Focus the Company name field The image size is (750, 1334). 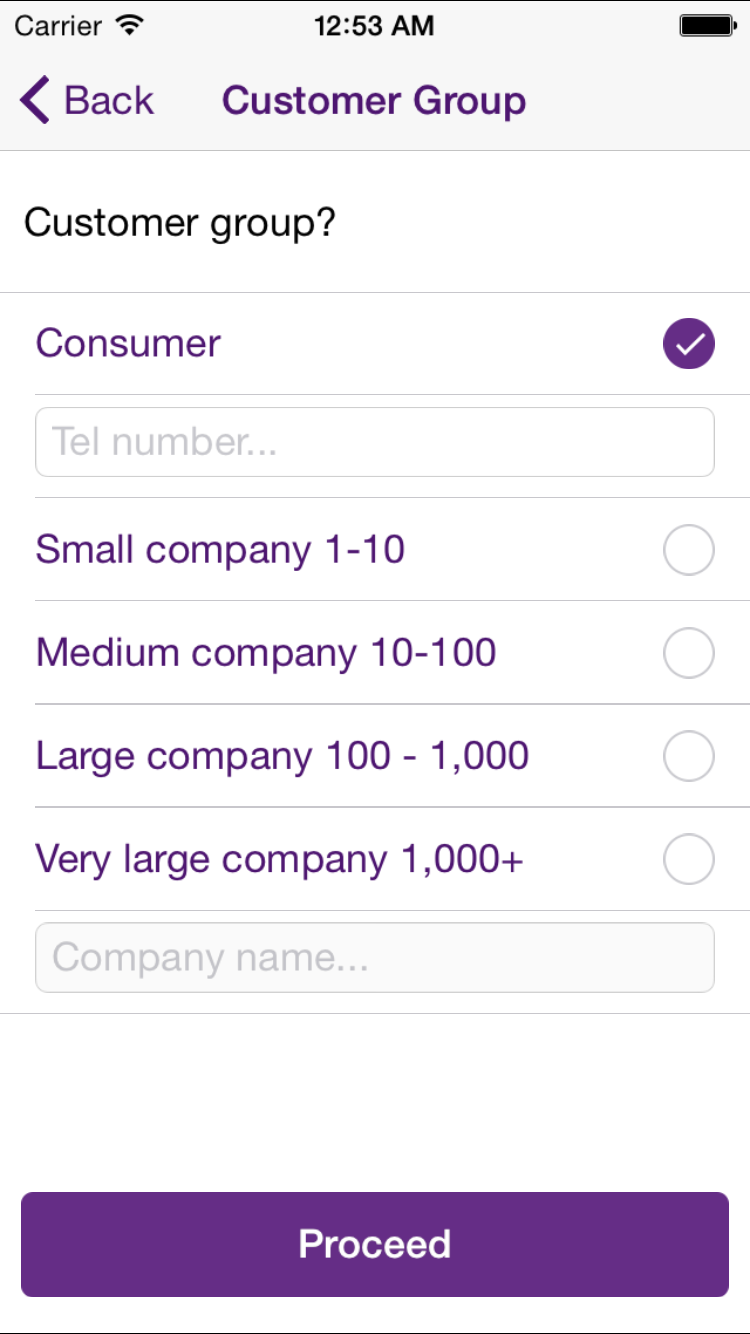[x=375, y=958]
